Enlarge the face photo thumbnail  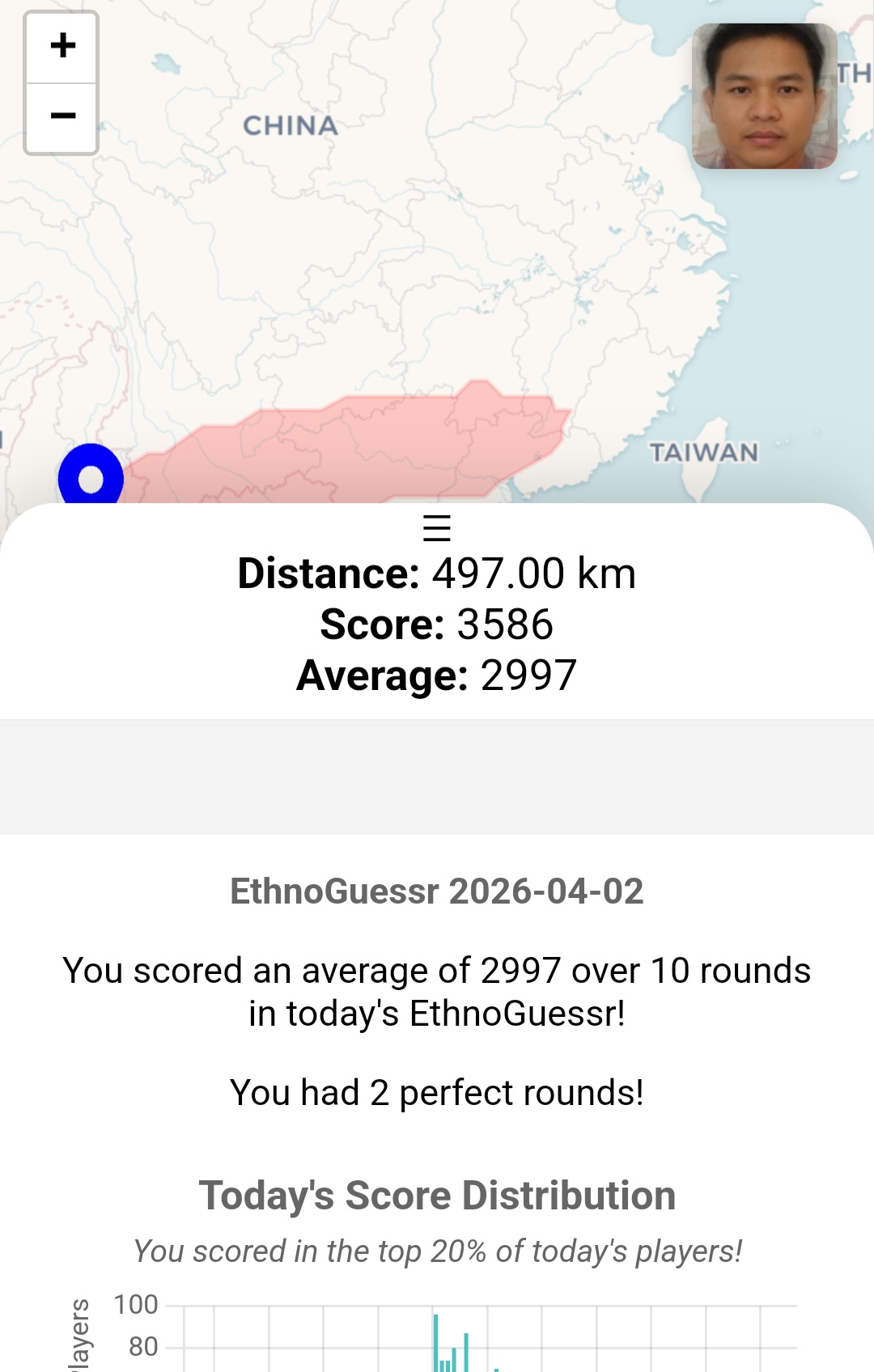(x=764, y=96)
